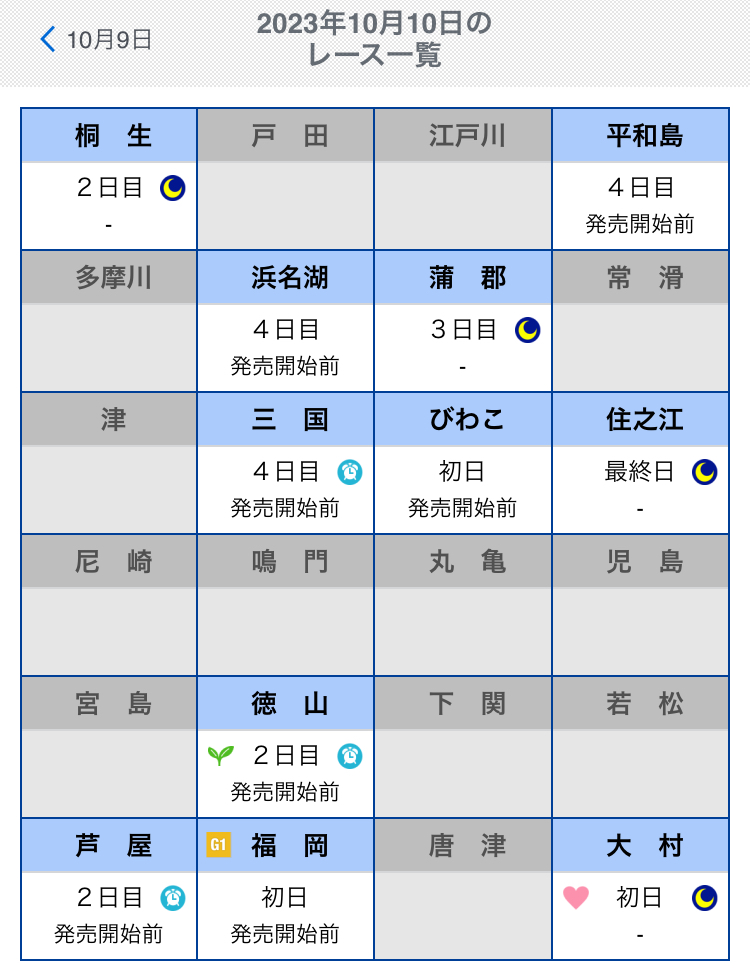Open the G1 福岡 race card
Viewport: 750px width, 968px height.
tap(285, 890)
